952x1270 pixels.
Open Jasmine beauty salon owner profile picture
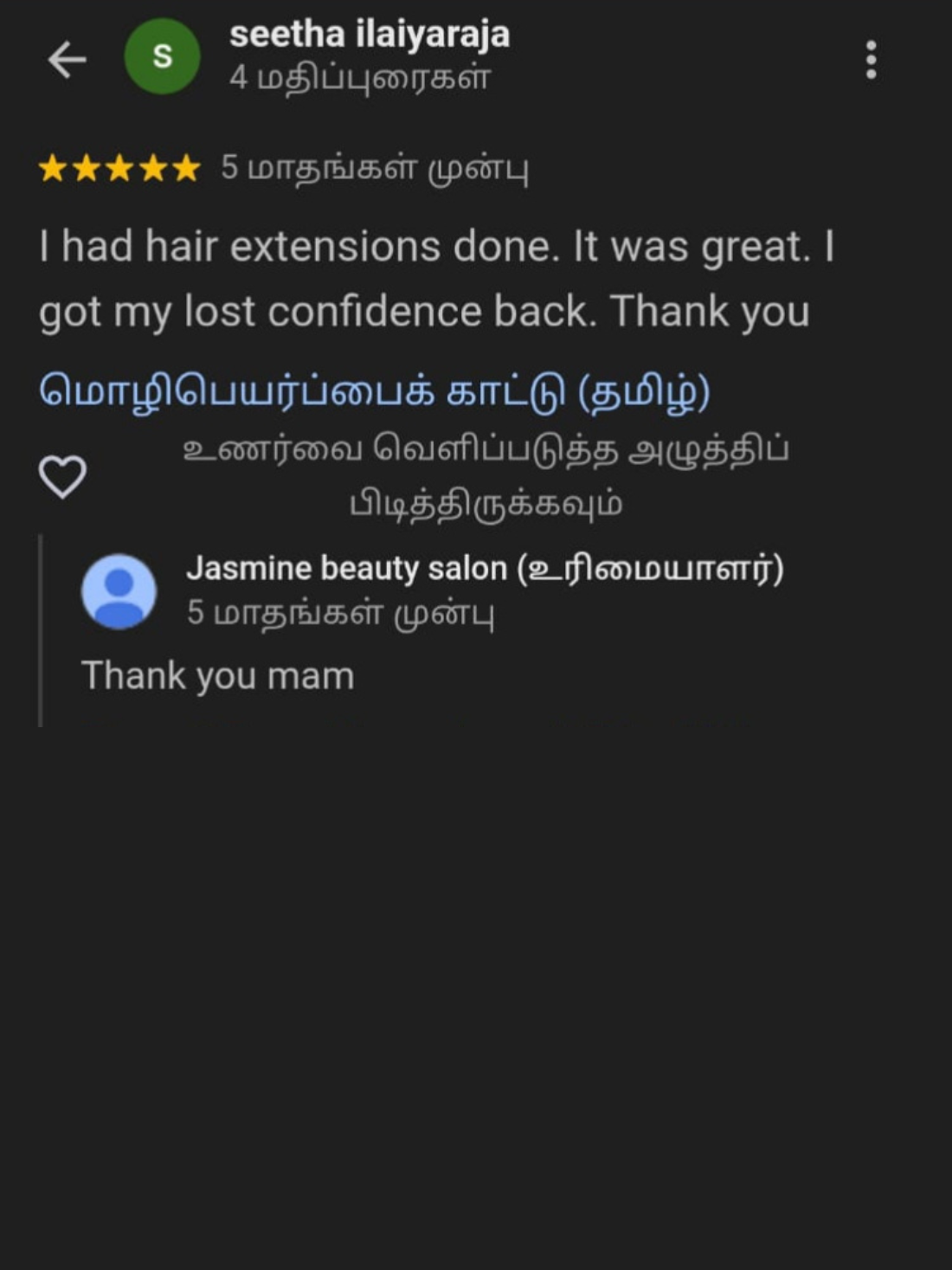[119, 591]
